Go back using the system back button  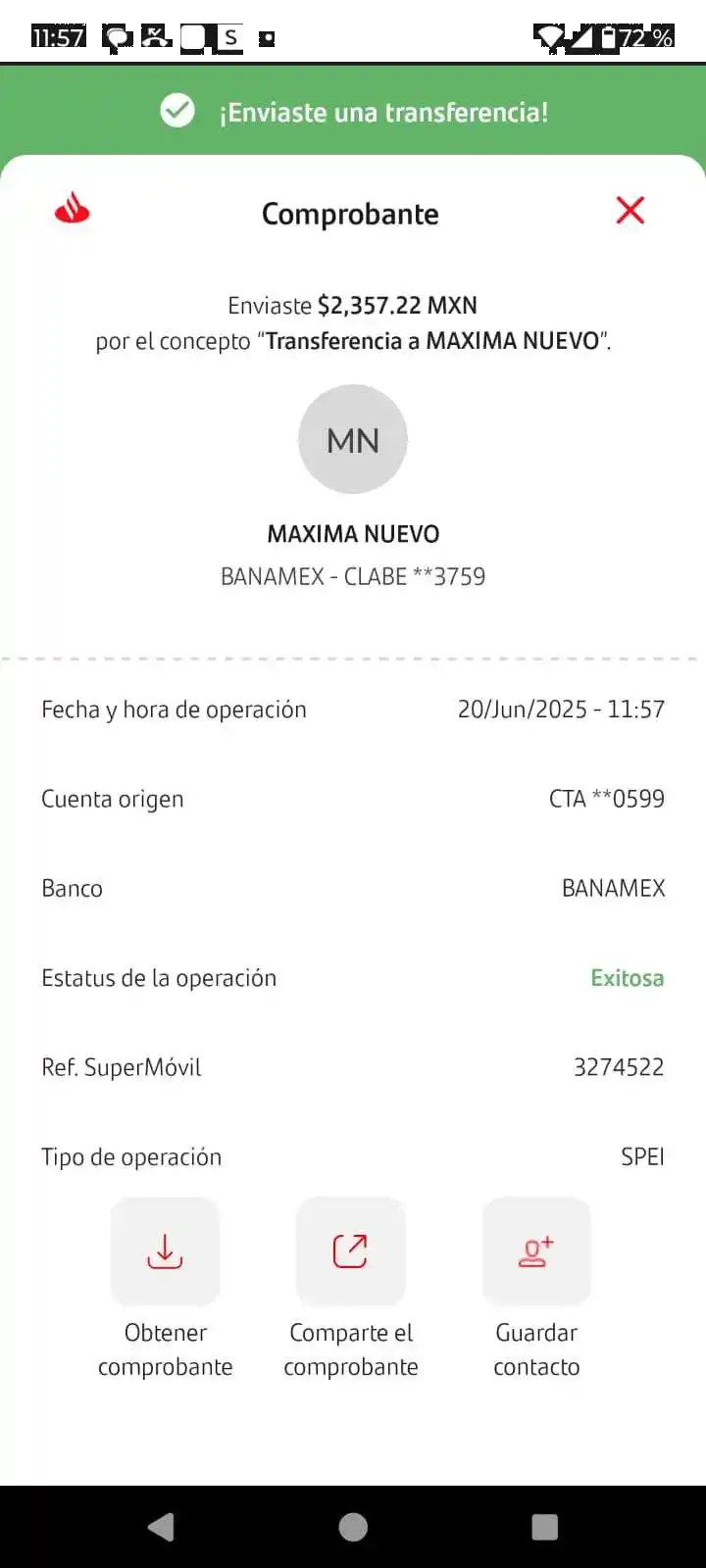161,1527
